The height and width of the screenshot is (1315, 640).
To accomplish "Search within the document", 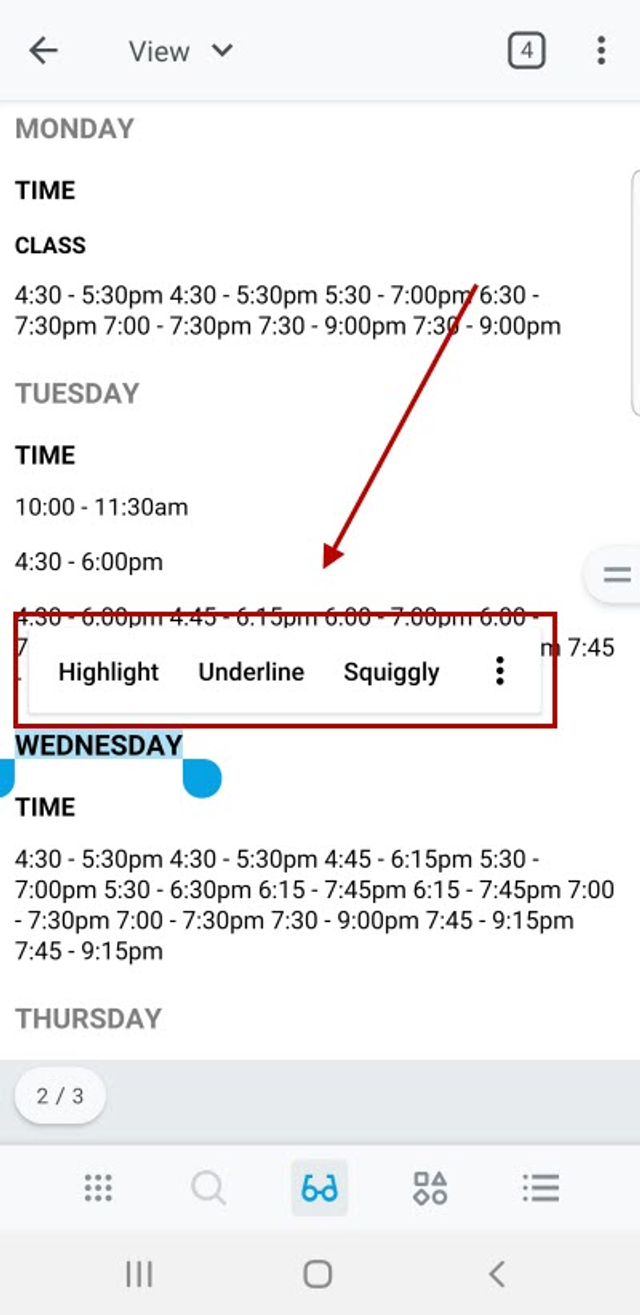I will click(x=208, y=1188).
